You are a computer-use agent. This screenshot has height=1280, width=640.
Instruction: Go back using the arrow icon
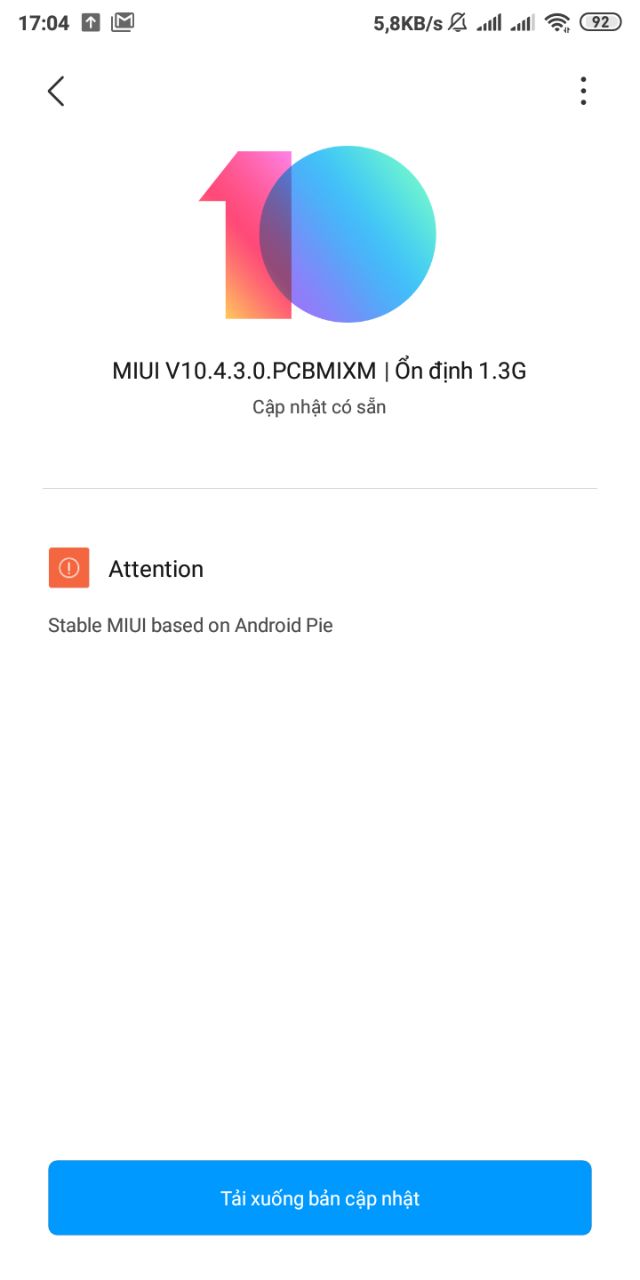pos(56,91)
